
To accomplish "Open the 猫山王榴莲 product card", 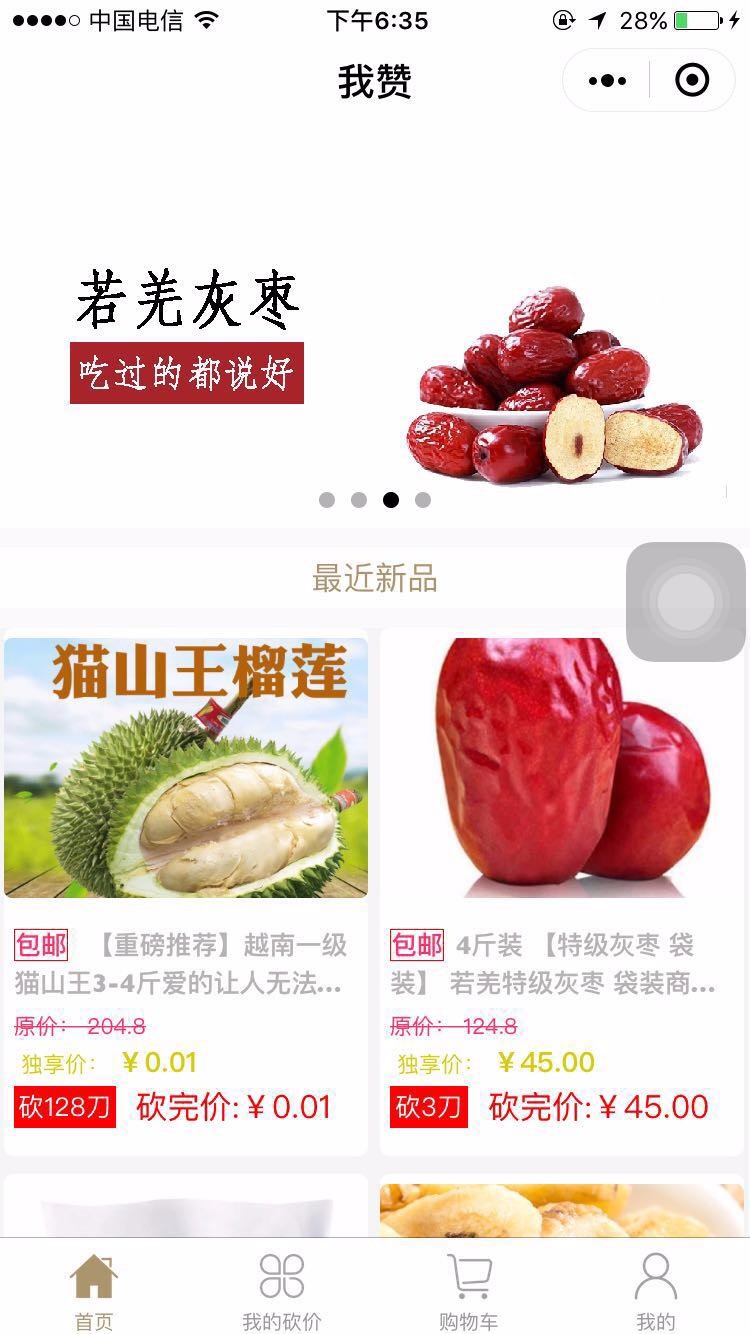I will click(x=186, y=892).
